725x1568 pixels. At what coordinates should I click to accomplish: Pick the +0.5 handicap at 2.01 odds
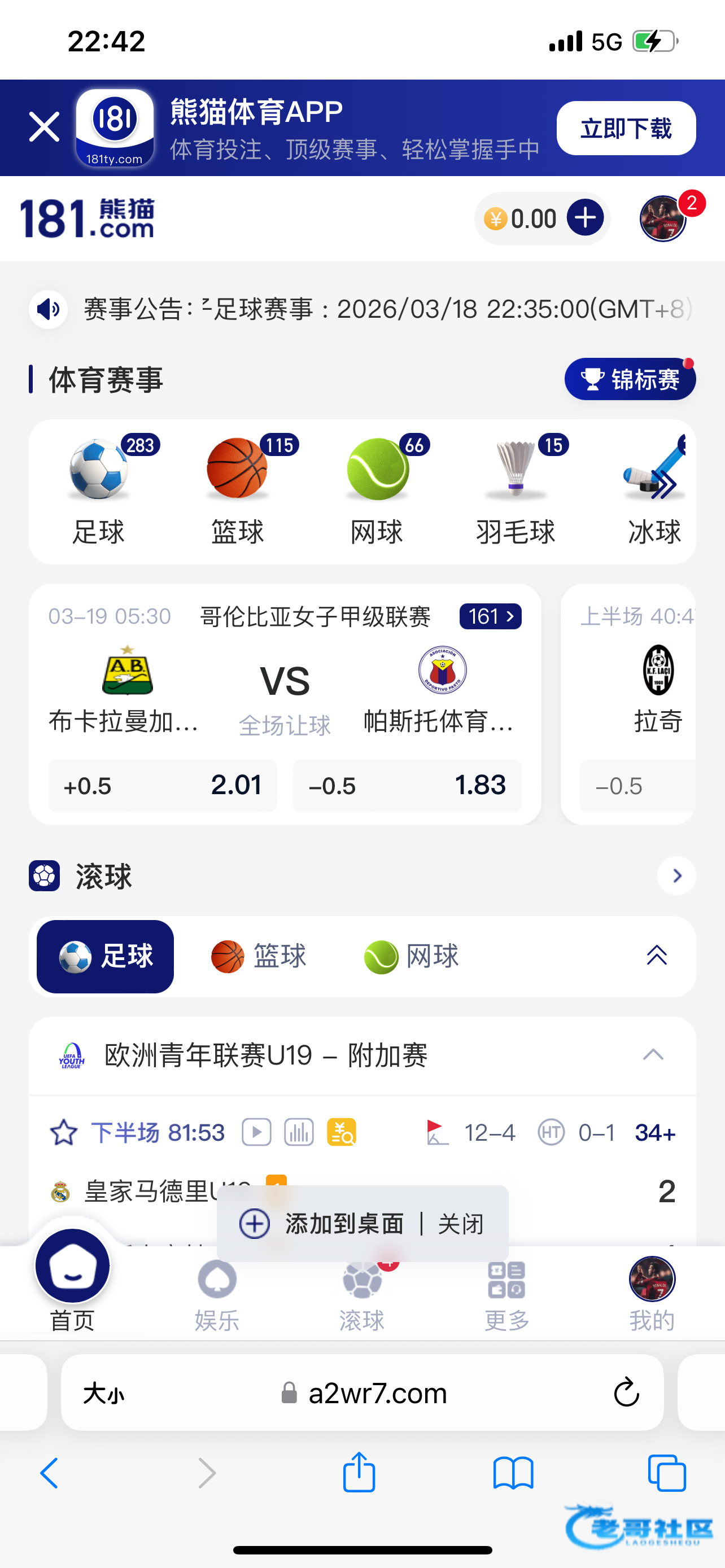click(163, 785)
